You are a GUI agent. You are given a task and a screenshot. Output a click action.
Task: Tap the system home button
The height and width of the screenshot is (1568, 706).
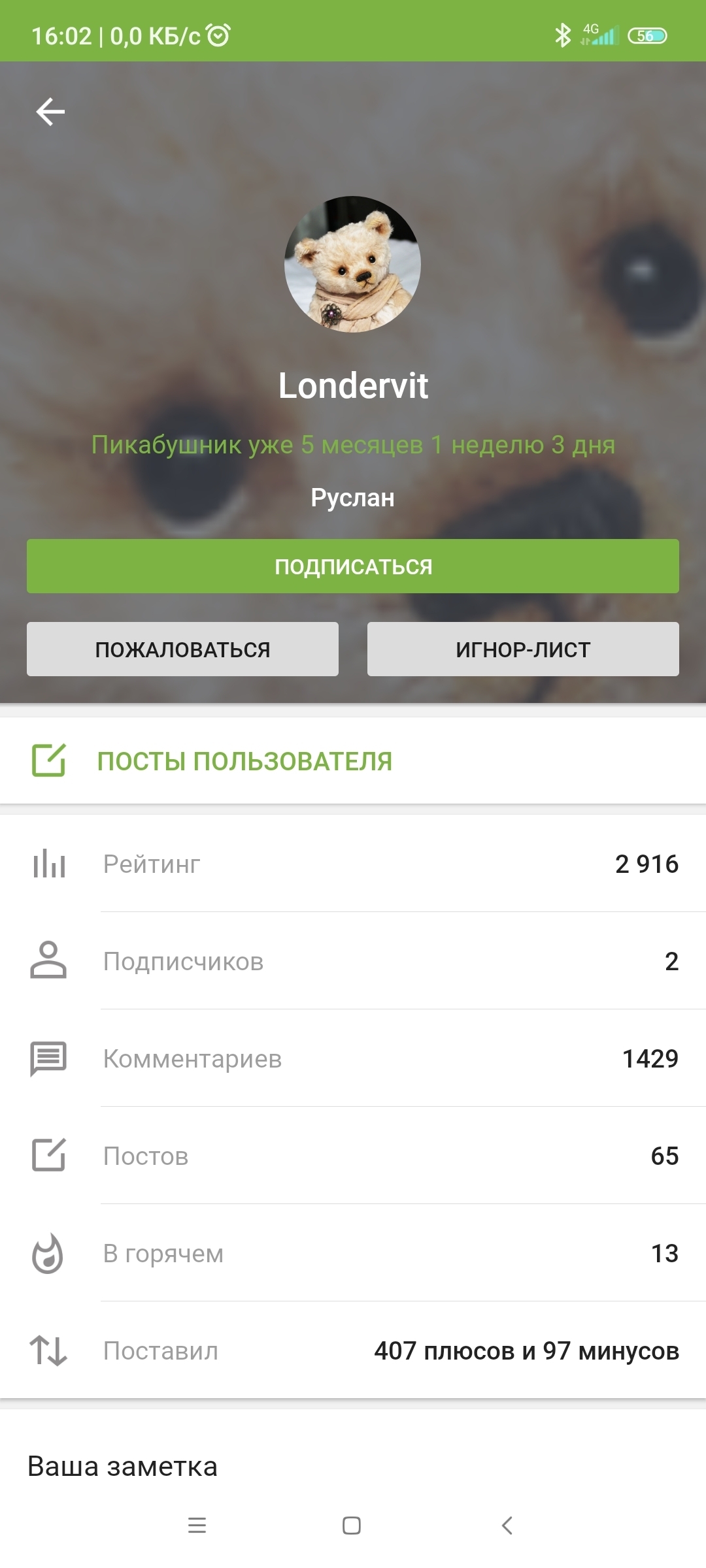coord(352,1526)
